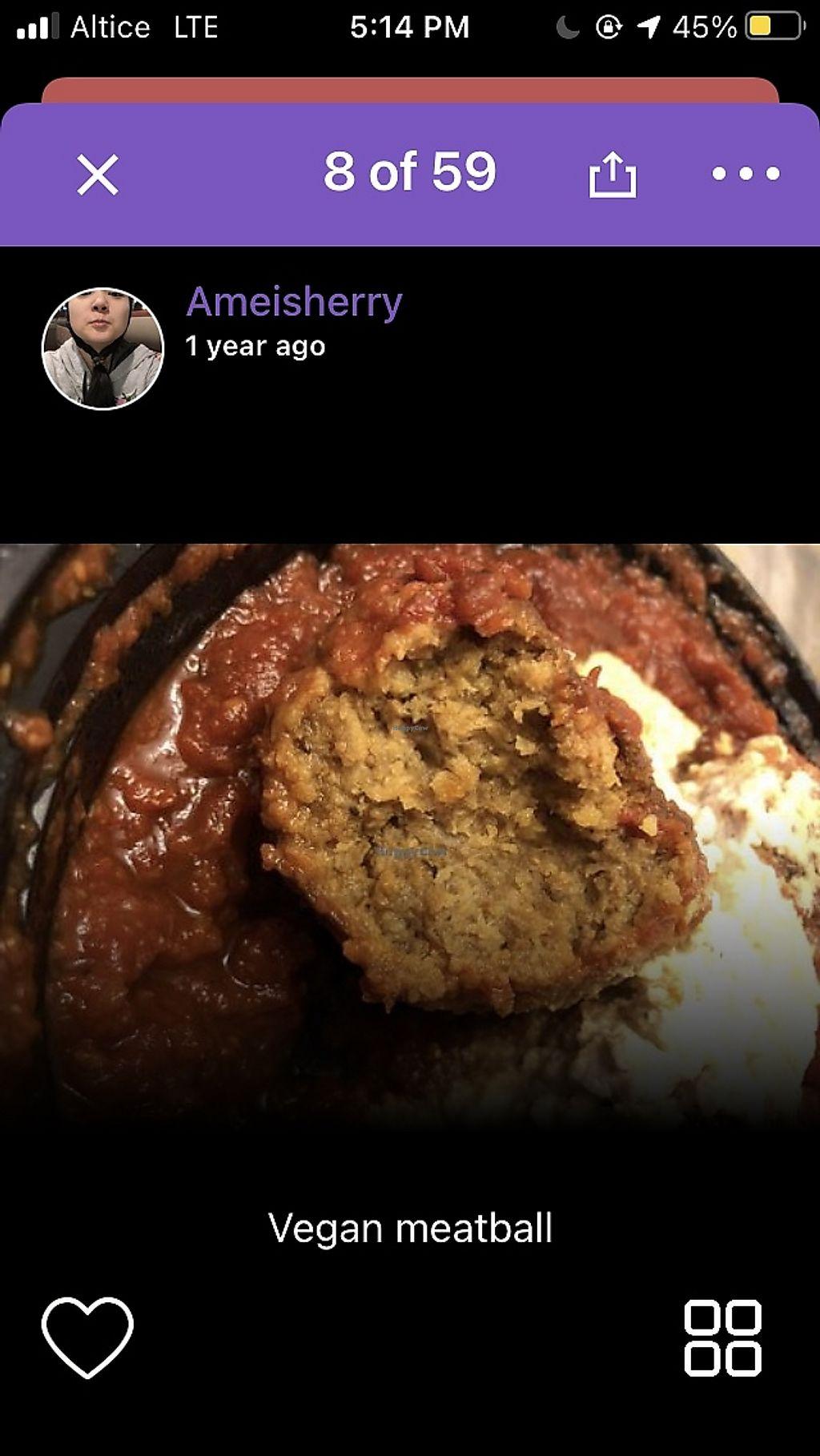Screen dimensions: 820x1456
Task: Open the photo grid view
Action: (722, 1337)
